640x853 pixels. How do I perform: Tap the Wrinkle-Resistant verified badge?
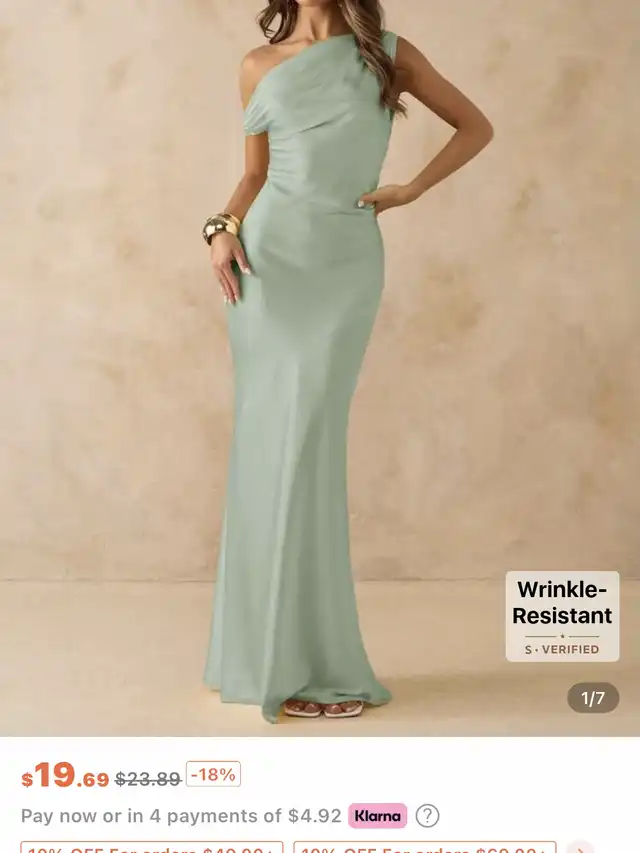pyautogui.click(x=562, y=616)
